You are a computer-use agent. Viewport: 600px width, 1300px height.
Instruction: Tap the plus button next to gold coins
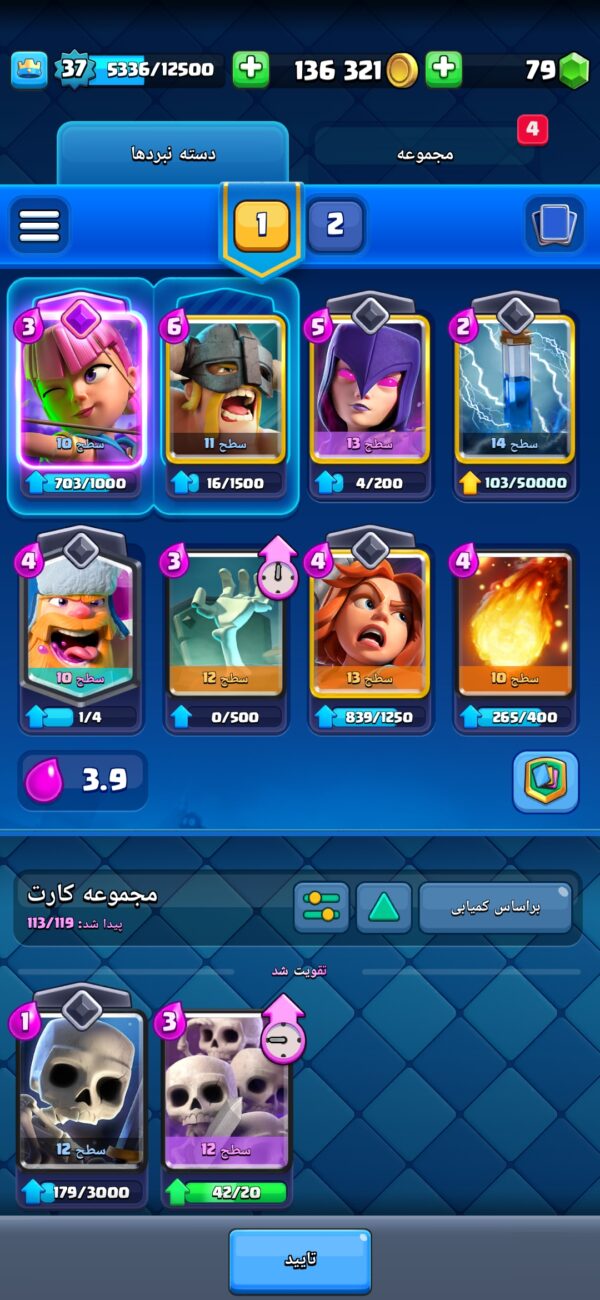(444, 69)
